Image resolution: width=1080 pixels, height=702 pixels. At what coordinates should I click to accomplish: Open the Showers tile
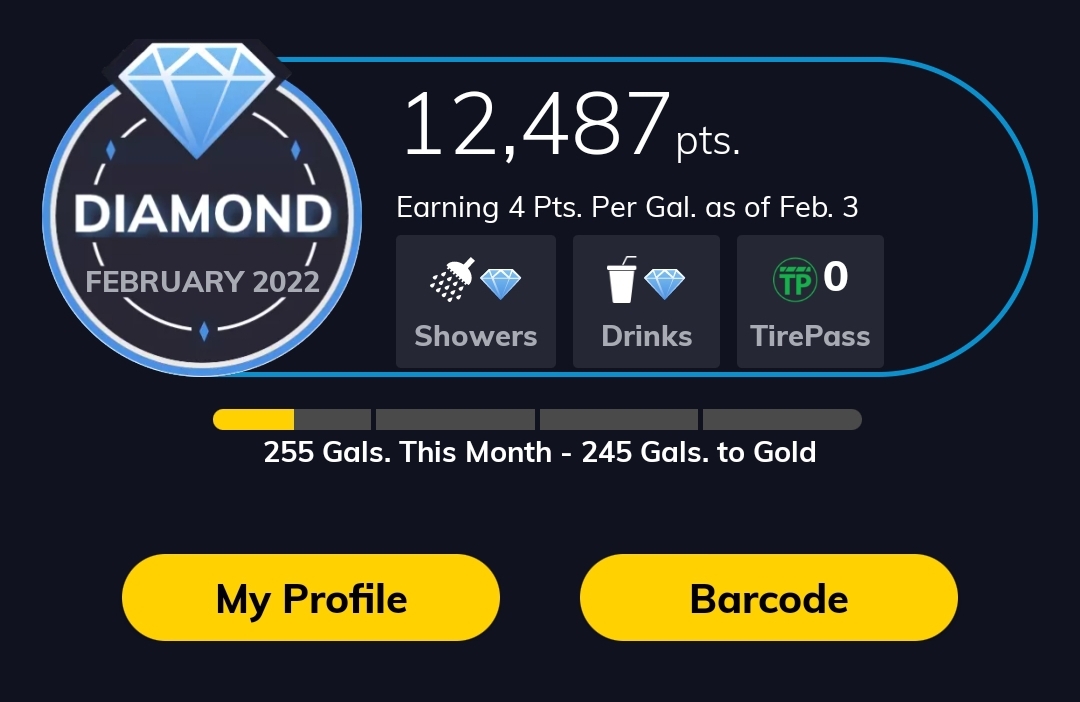click(475, 302)
